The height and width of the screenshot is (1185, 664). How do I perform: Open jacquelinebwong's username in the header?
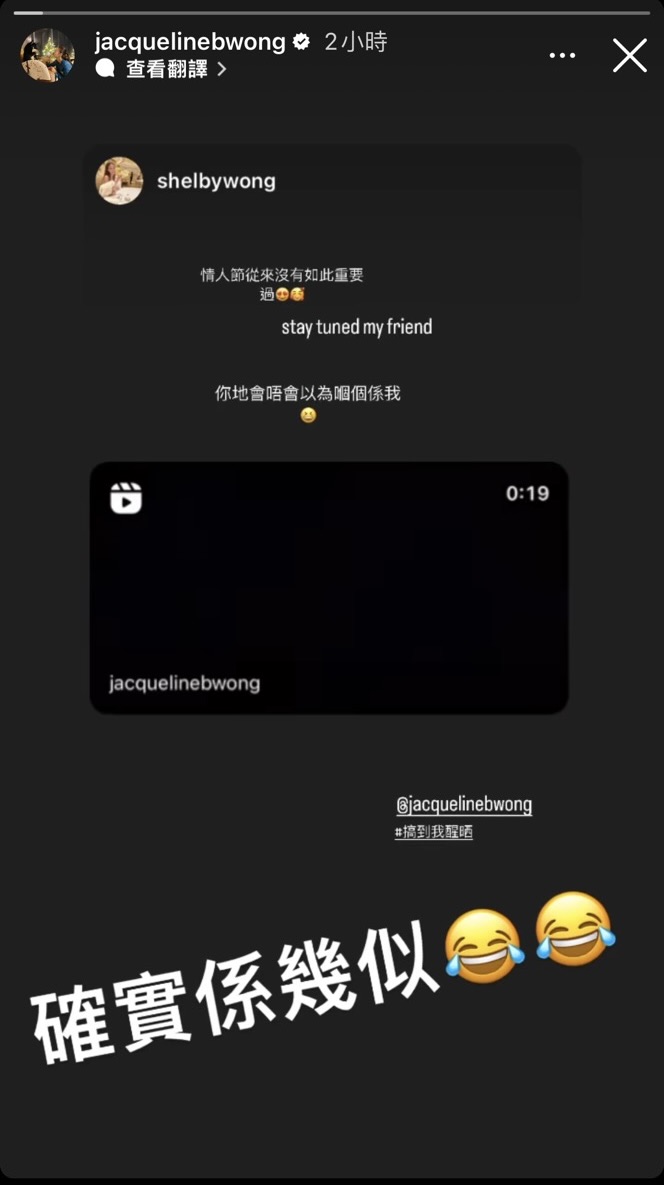(x=190, y=42)
